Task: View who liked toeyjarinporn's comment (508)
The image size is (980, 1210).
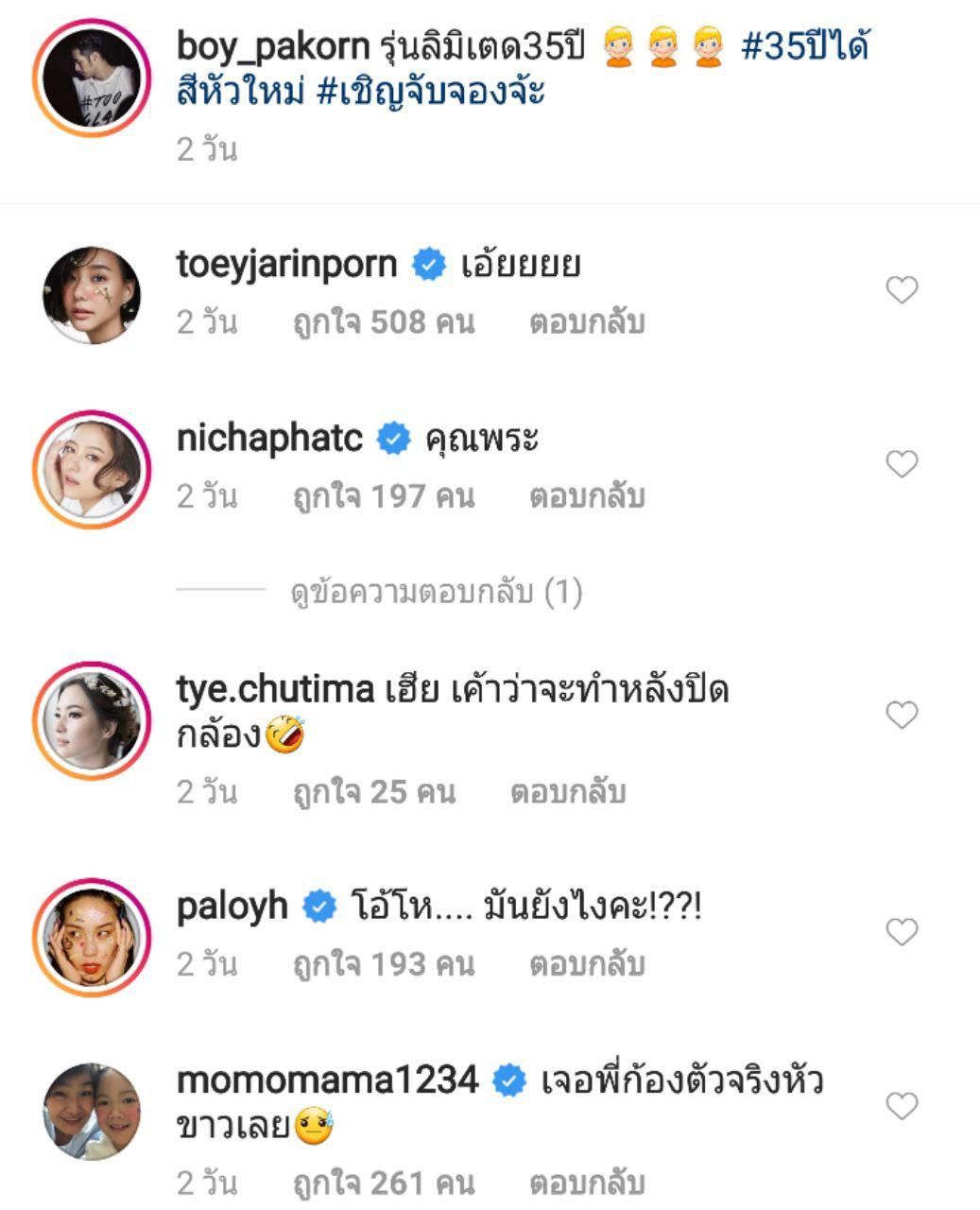Action: pos(383,323)
